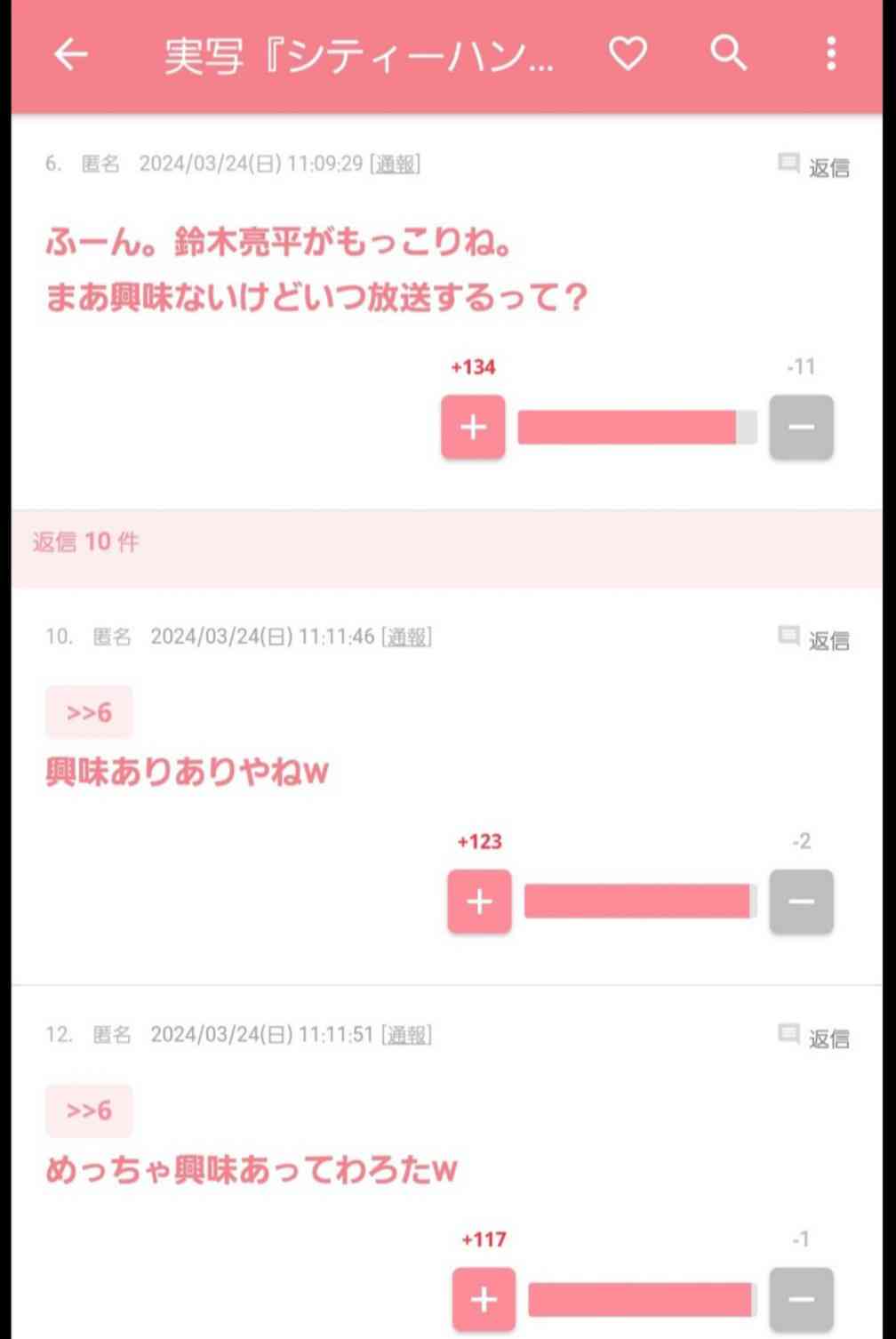This screenshot has width=896, height=1339.
Task: Report comment 12 via 通報 link
Action: click(x=406, y=1035)
